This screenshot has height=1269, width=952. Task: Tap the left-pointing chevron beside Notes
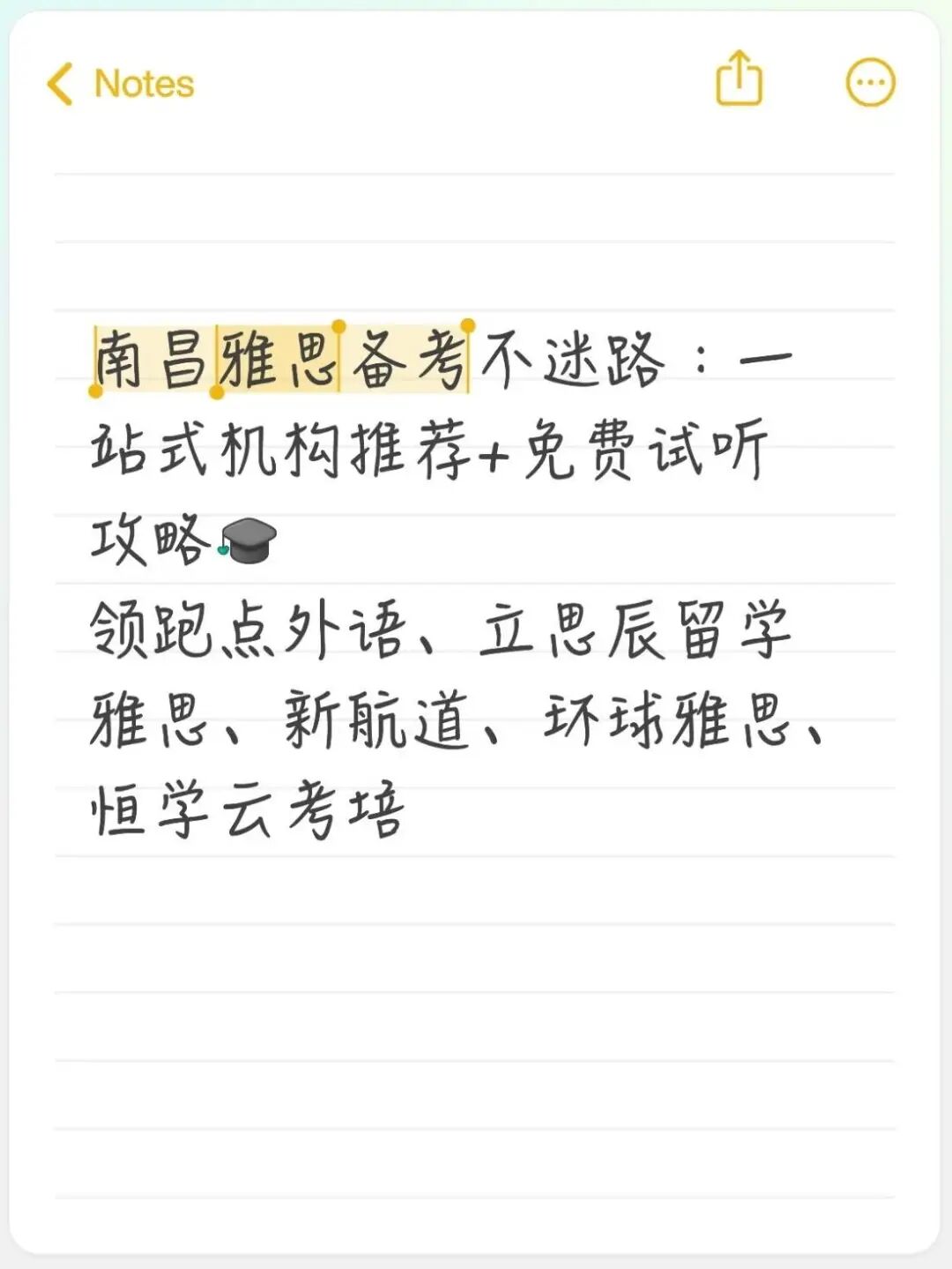pyautogui.click(x=59, y=83)
